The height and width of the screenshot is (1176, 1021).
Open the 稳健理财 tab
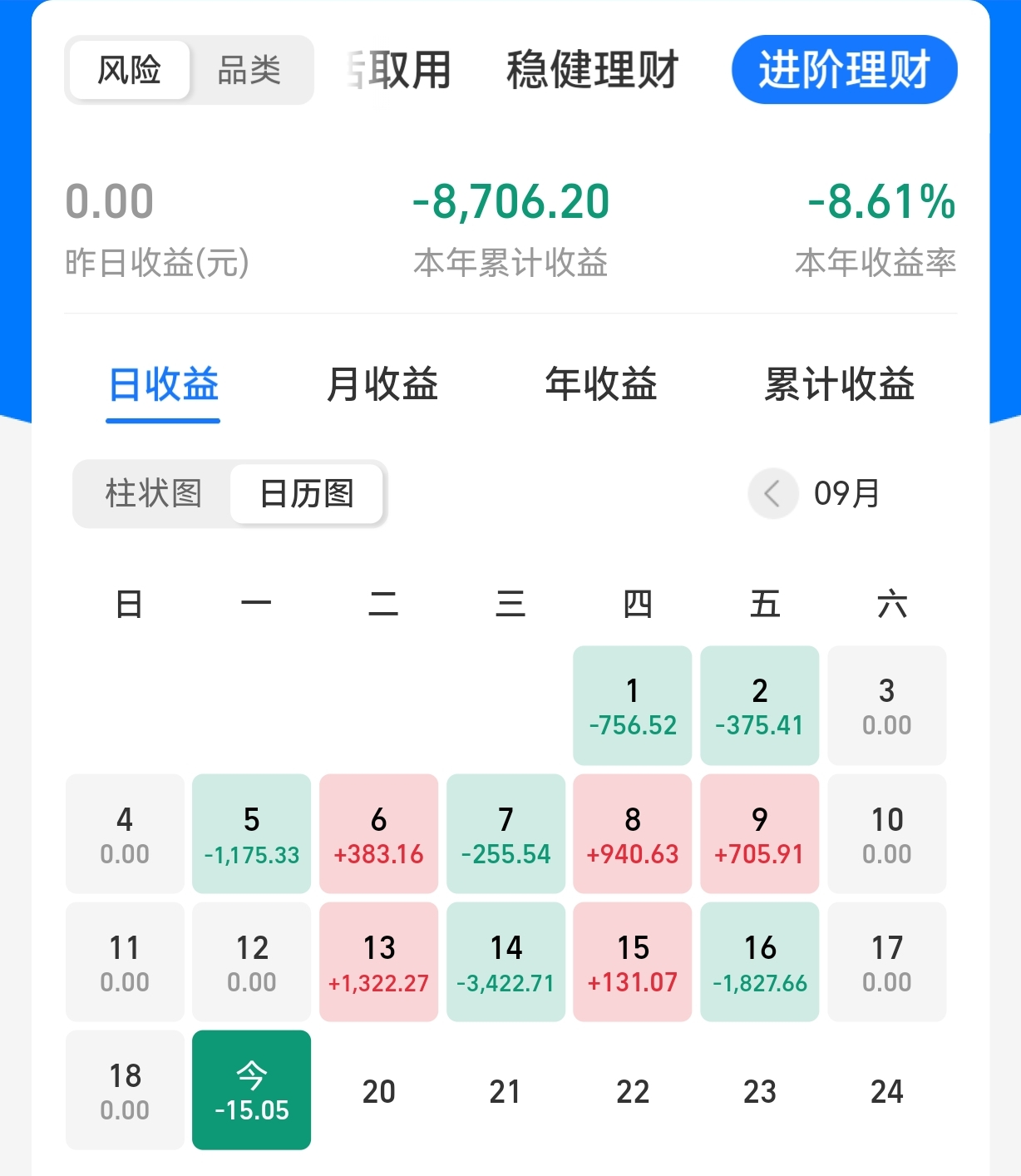592,70
